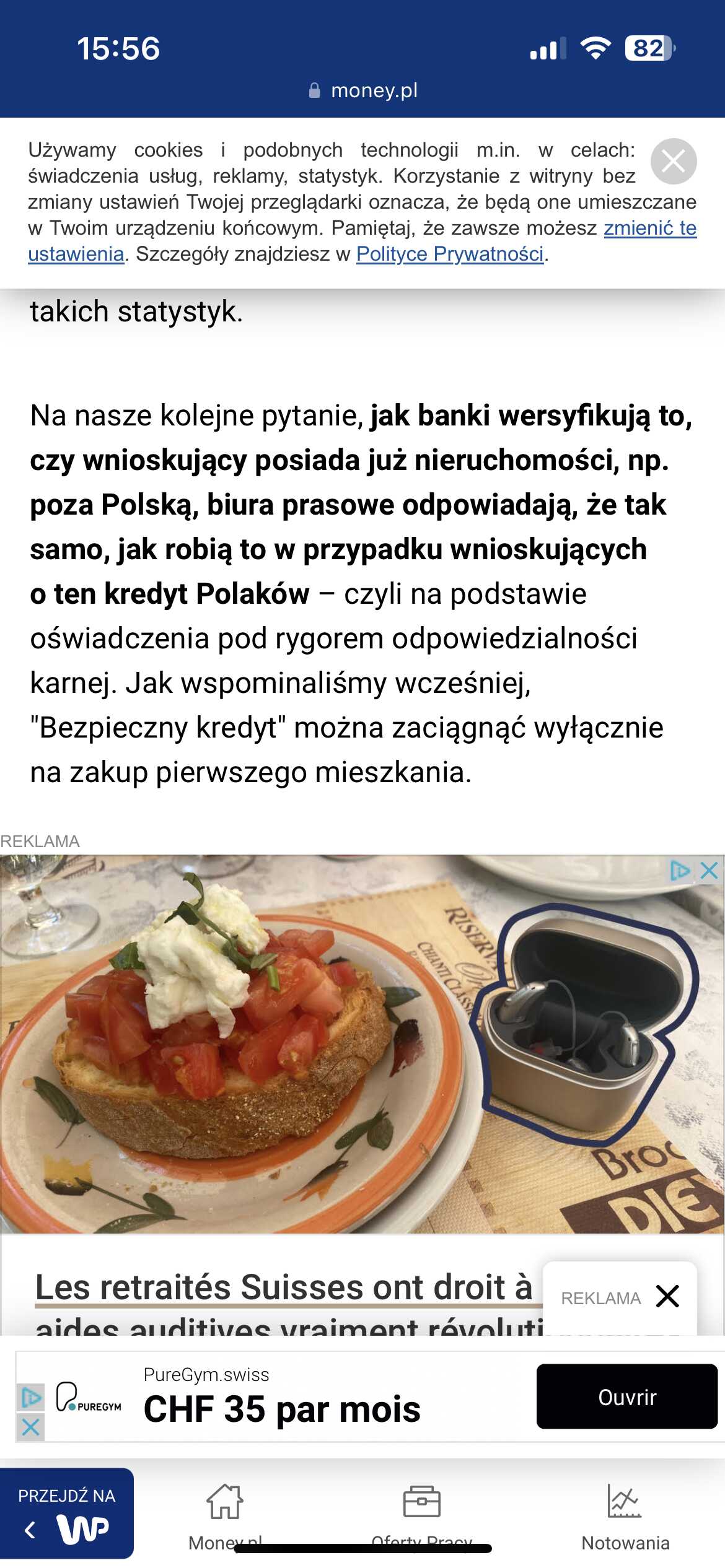Open the hearing aid ad picture
725x1568 pixels.
(362, 1044)
